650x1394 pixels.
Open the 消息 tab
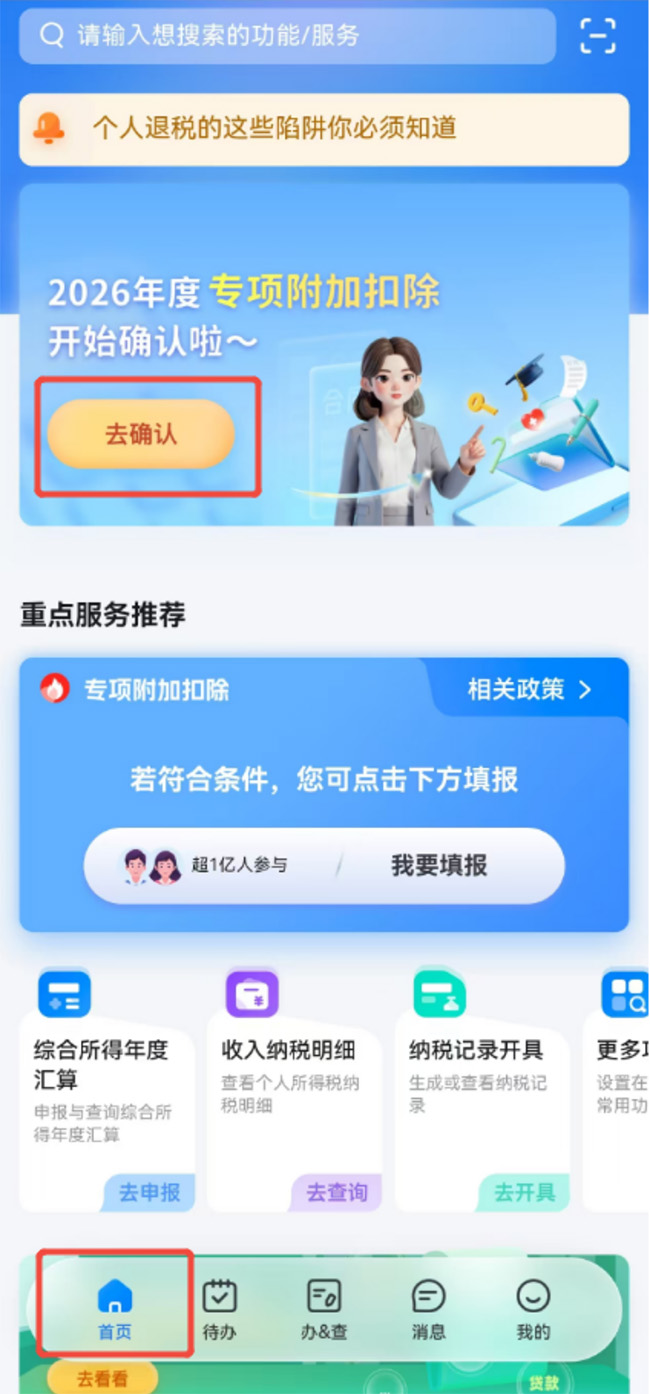click(x=428, y=1309)
